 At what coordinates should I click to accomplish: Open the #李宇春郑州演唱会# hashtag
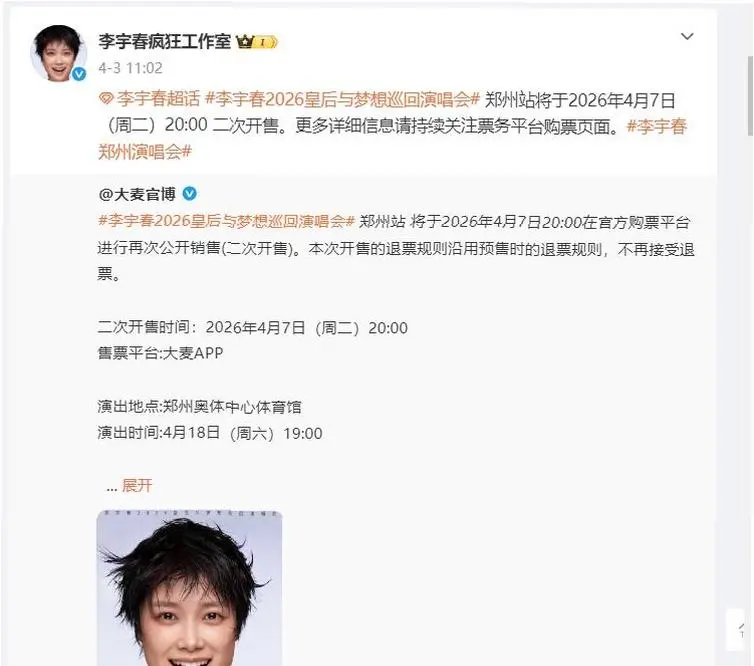[x=392, y=139]
